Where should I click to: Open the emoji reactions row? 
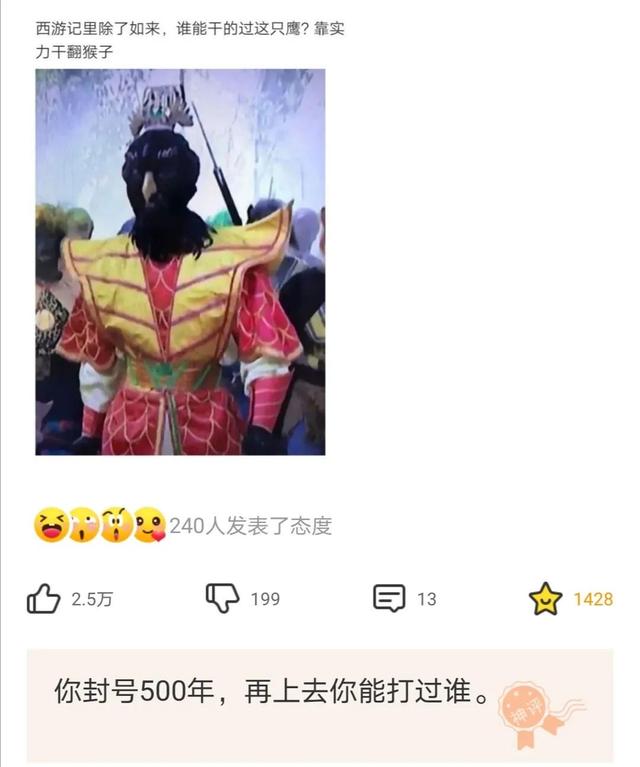point(183,526)
